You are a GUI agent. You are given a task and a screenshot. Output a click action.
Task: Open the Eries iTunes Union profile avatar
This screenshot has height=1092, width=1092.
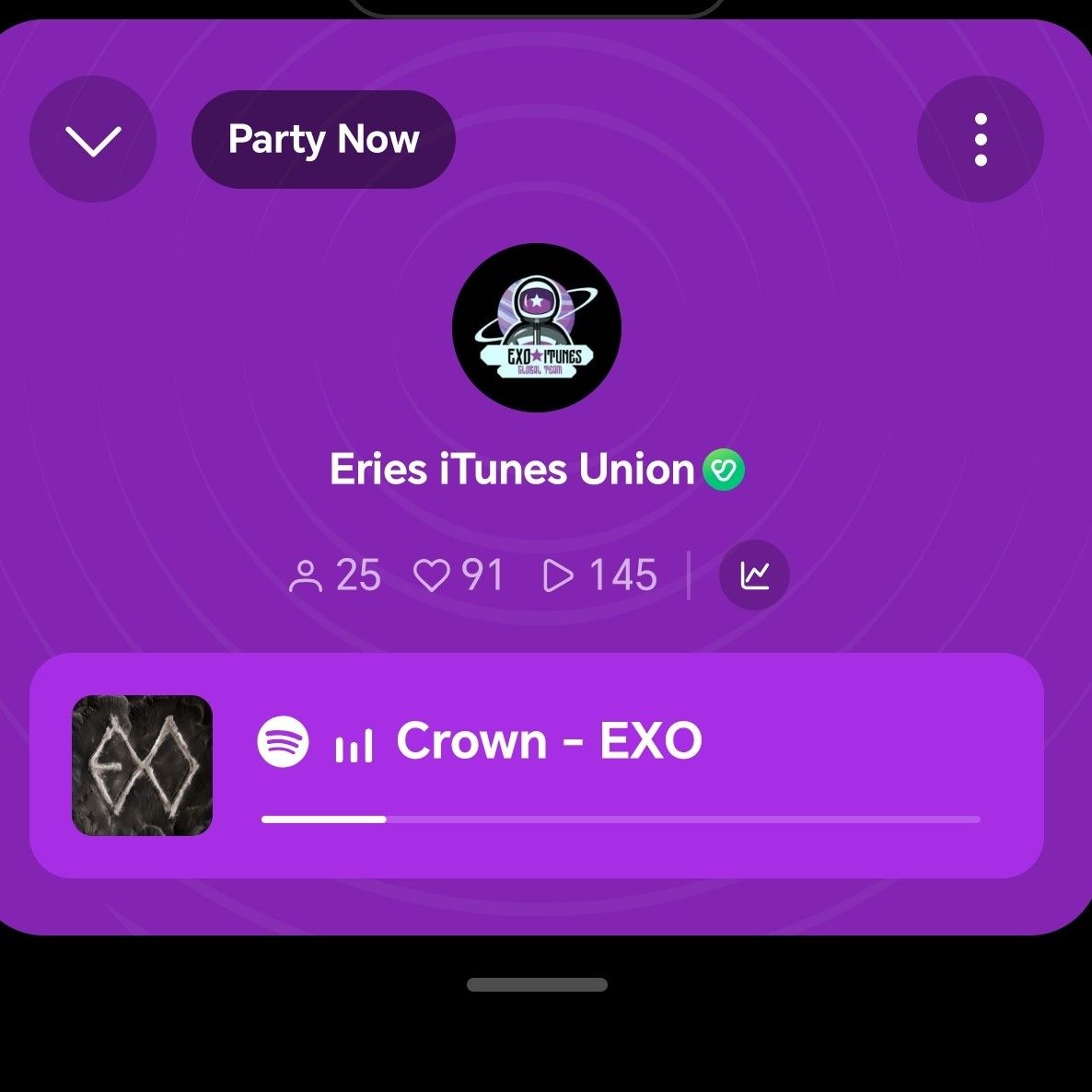(537, 328)
